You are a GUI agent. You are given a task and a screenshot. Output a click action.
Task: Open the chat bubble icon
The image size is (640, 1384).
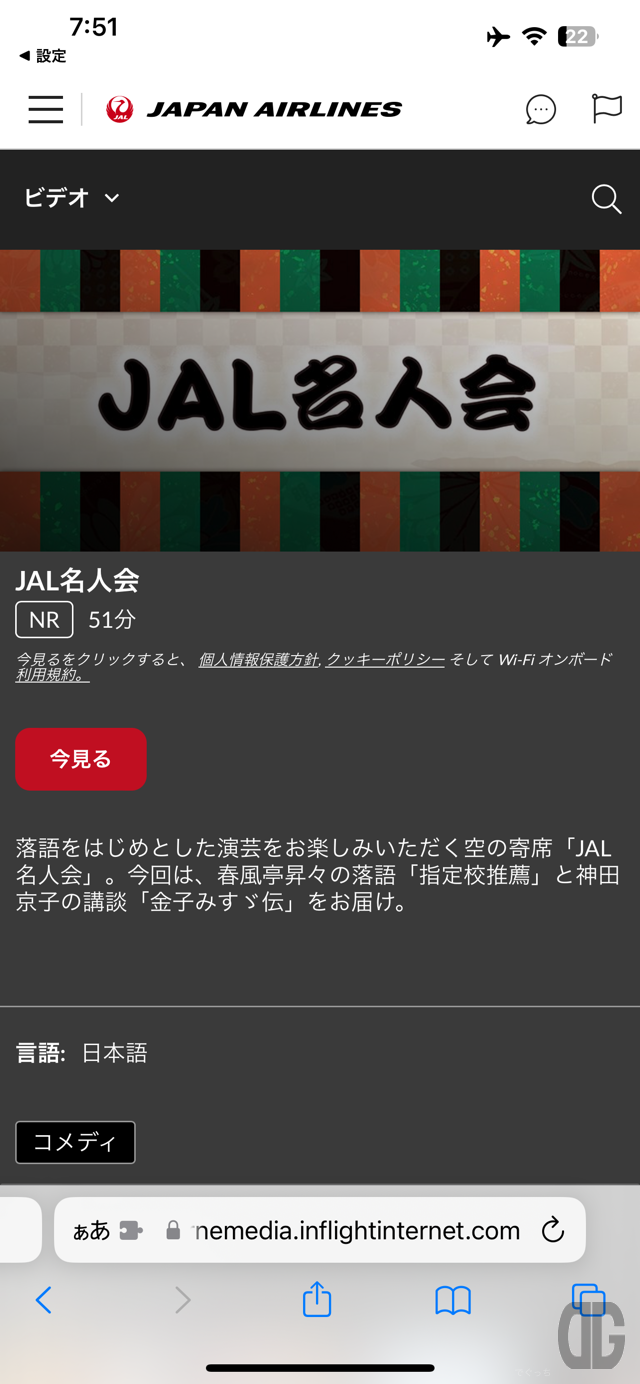[x=541, y=109]
